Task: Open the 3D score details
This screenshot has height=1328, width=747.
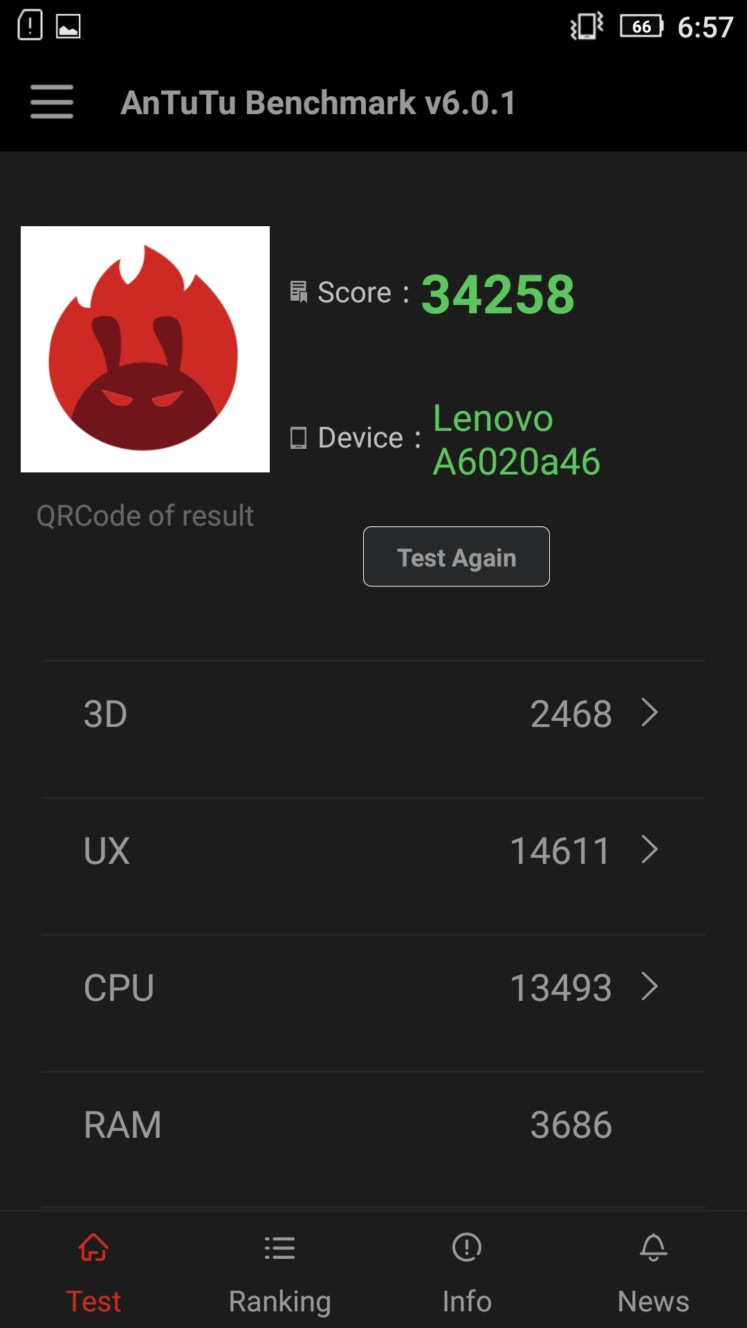Action: coord(373,714)
